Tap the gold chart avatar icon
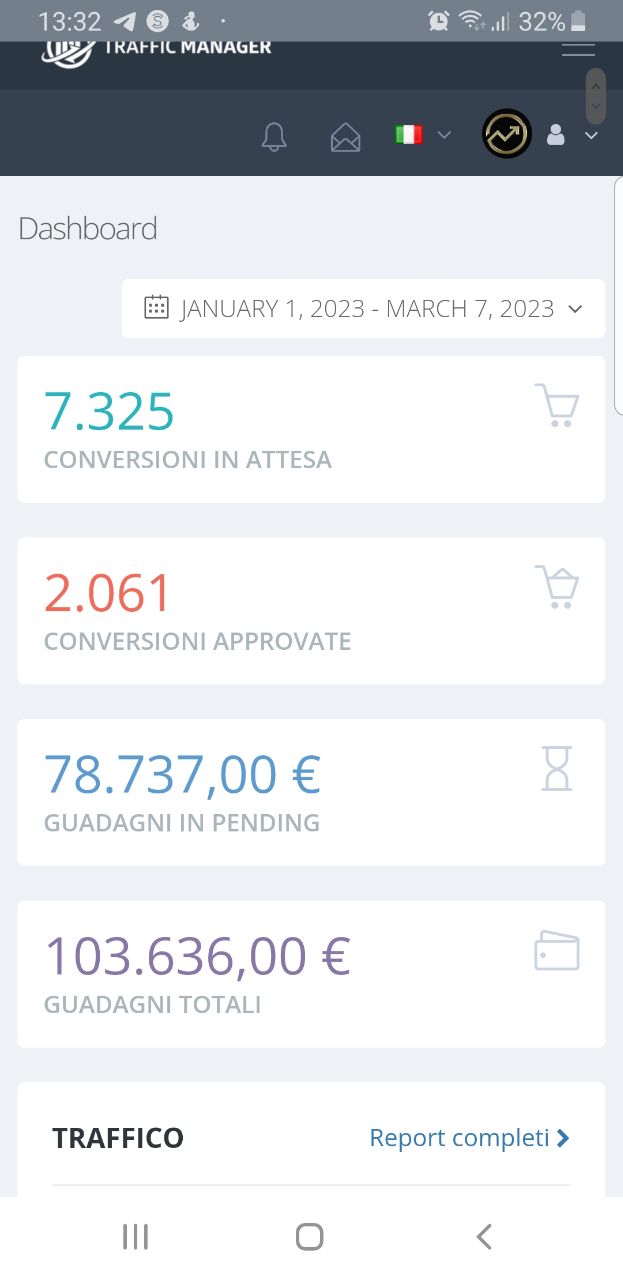The height and width of the screenshot is (1280, 623). (x=507, y=134)
